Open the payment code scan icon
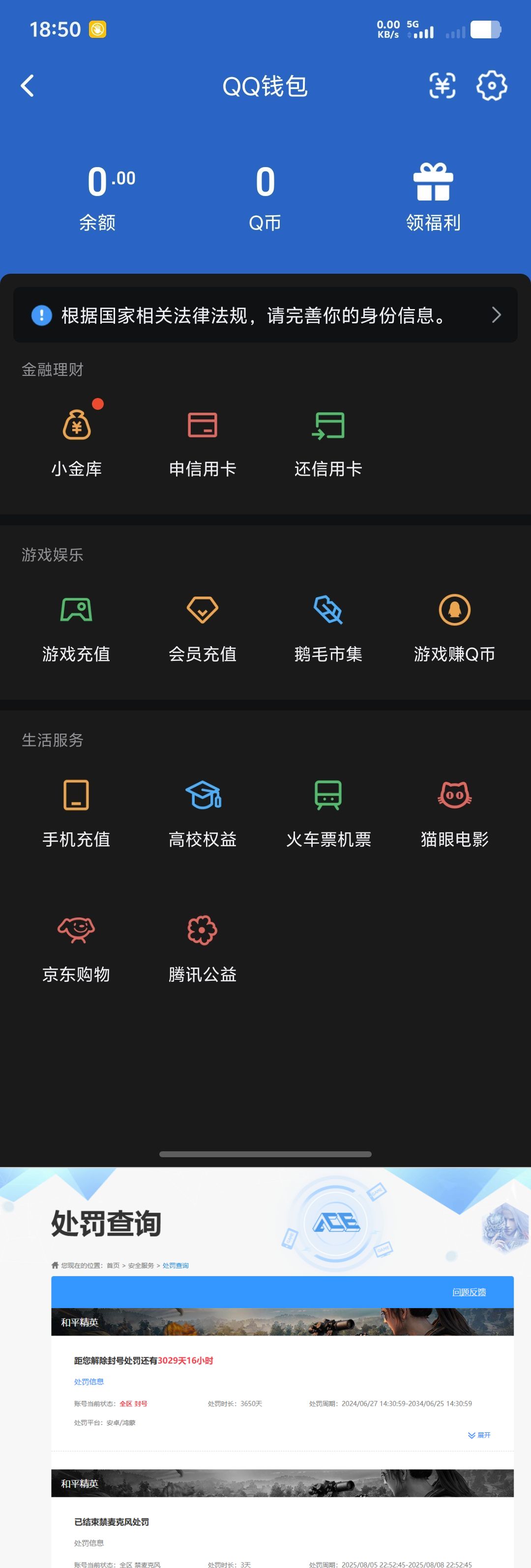Viewport: 531px width, 1568px height. pyautogui.click(x=442, y=86)
